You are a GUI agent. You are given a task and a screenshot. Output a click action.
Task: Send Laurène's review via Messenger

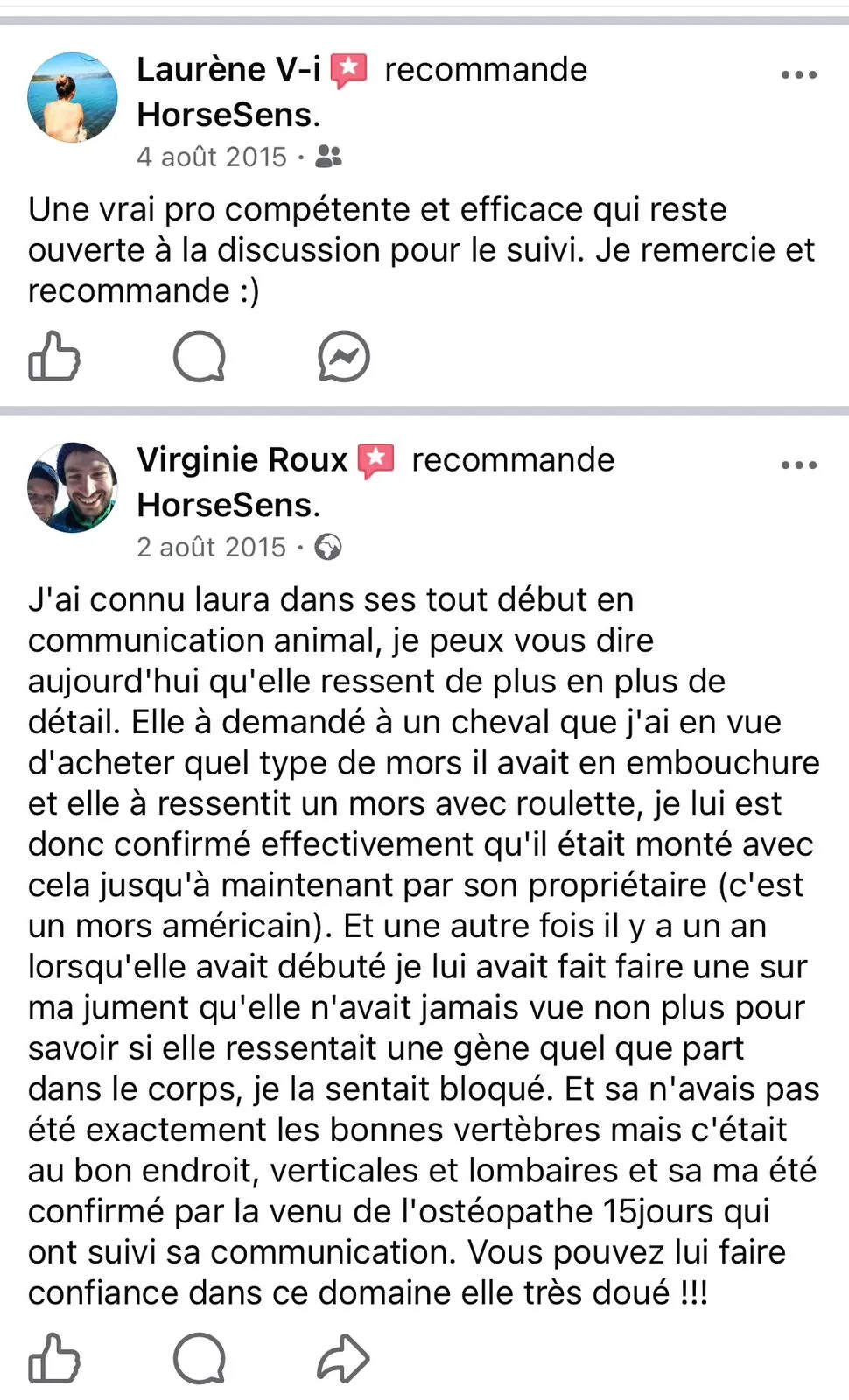click(x=343, y=356)
